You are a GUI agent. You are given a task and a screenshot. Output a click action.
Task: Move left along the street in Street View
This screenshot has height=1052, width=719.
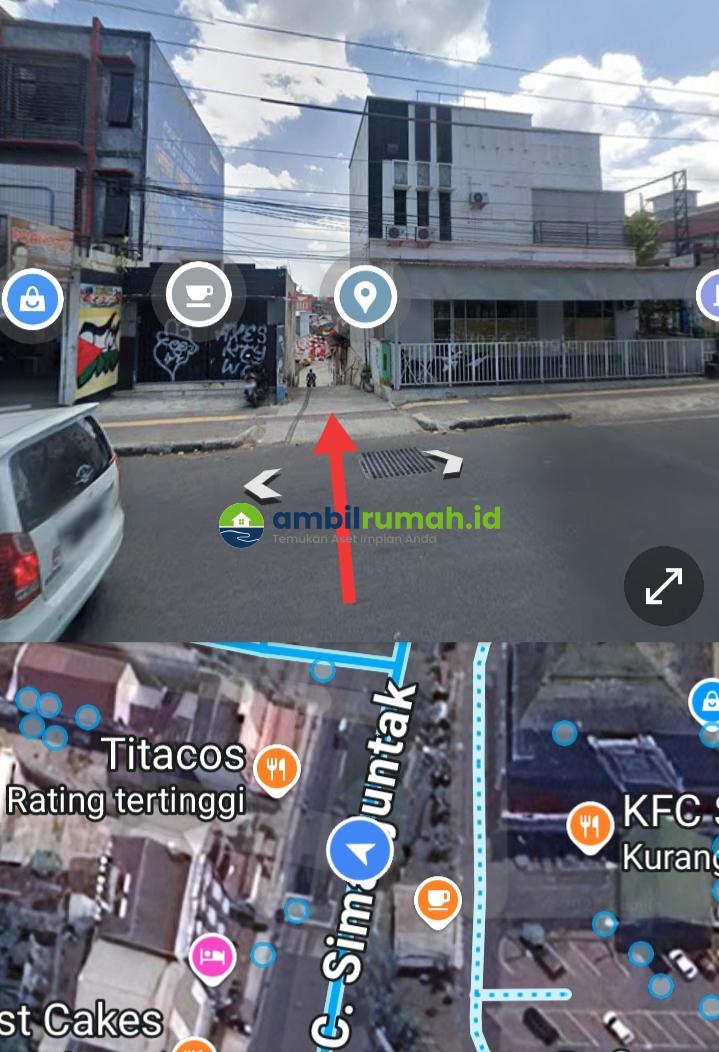[263, 486]
